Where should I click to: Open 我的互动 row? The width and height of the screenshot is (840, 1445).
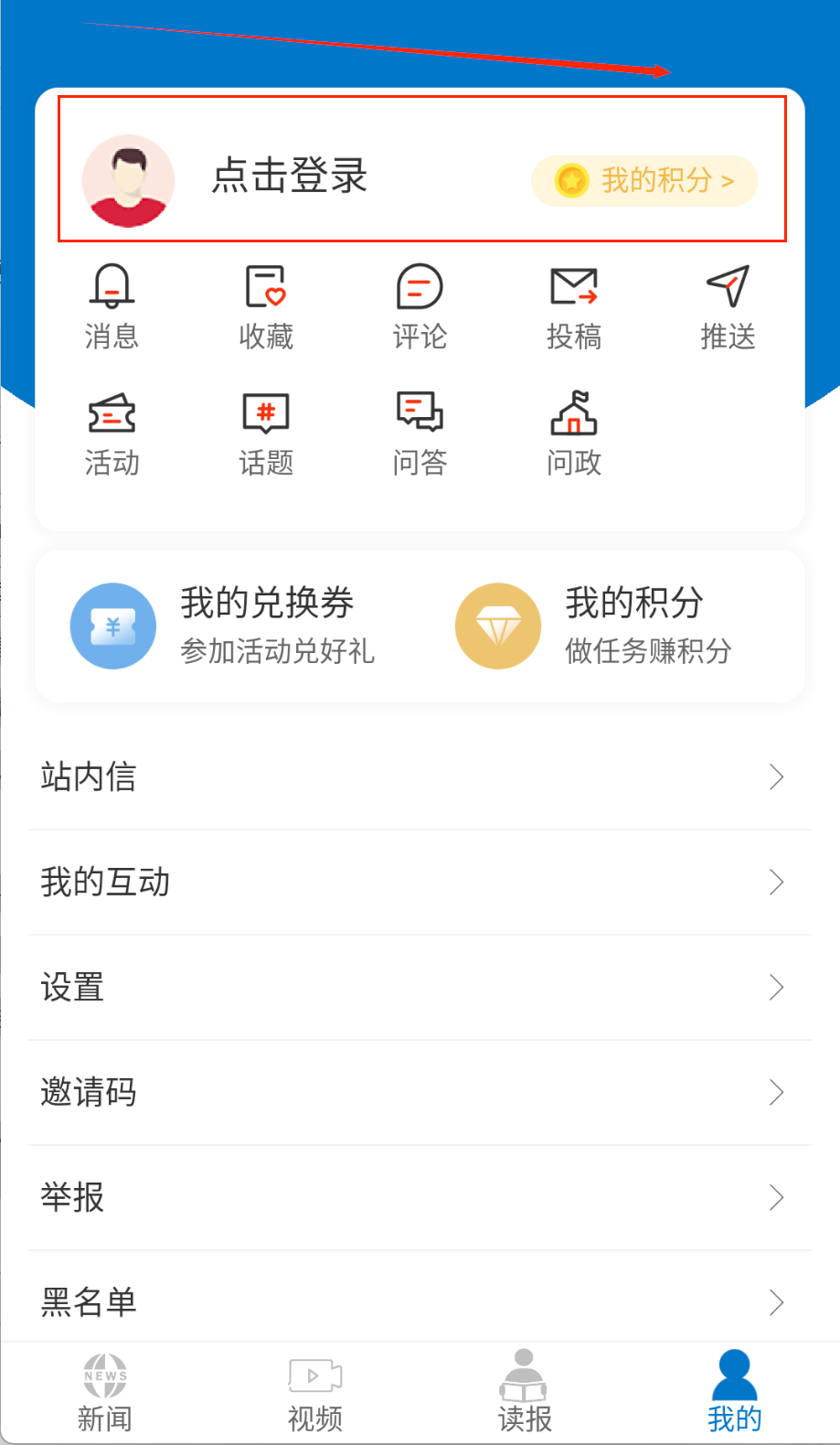(x=420, y=883)
